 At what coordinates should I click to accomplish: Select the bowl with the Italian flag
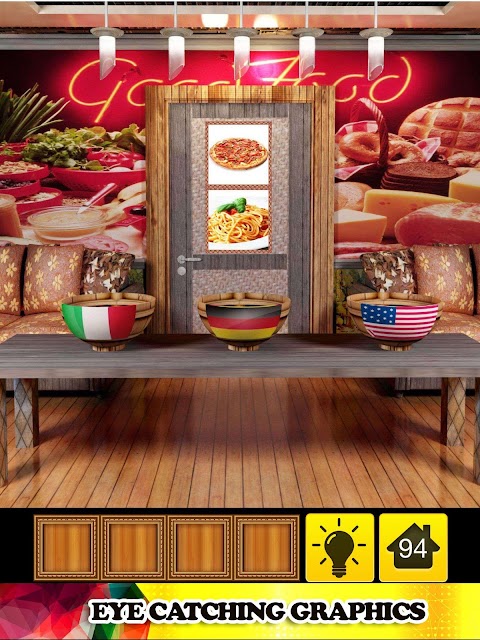(x=108, y=321)
